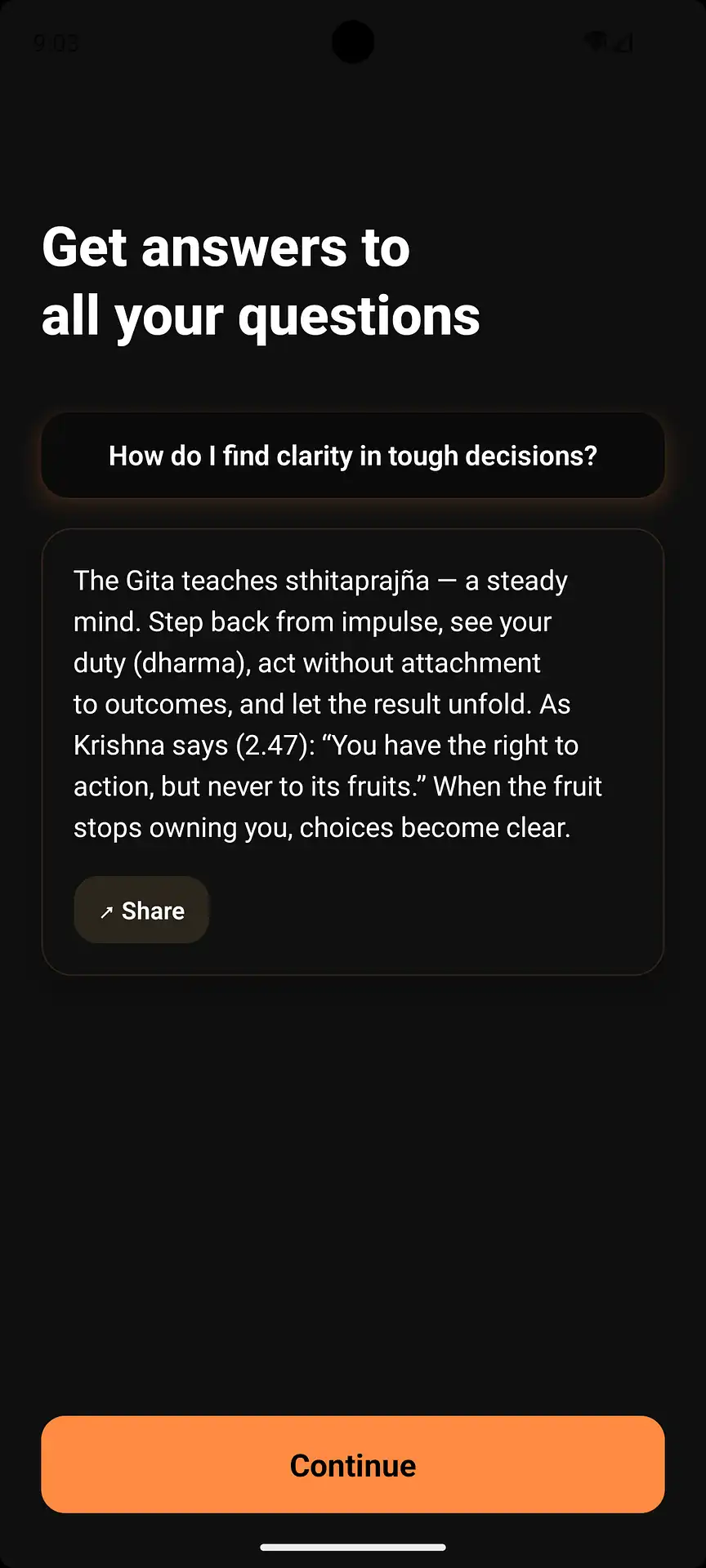Click the camera cutout at screen top
This screenshot has width=706, height=1568.
pyautogui.click(x=353, y=42)
